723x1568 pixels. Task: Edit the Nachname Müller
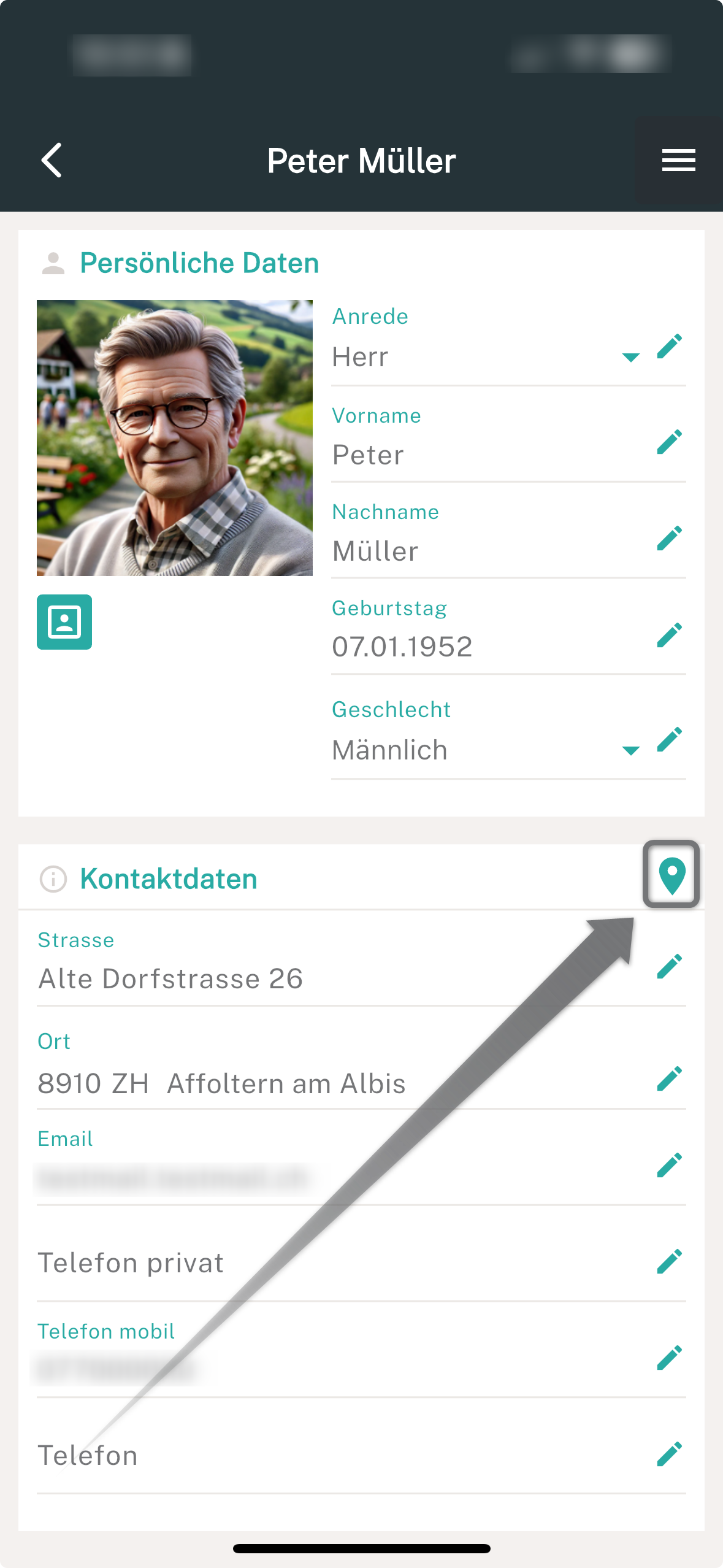click(x=669, y=539)
